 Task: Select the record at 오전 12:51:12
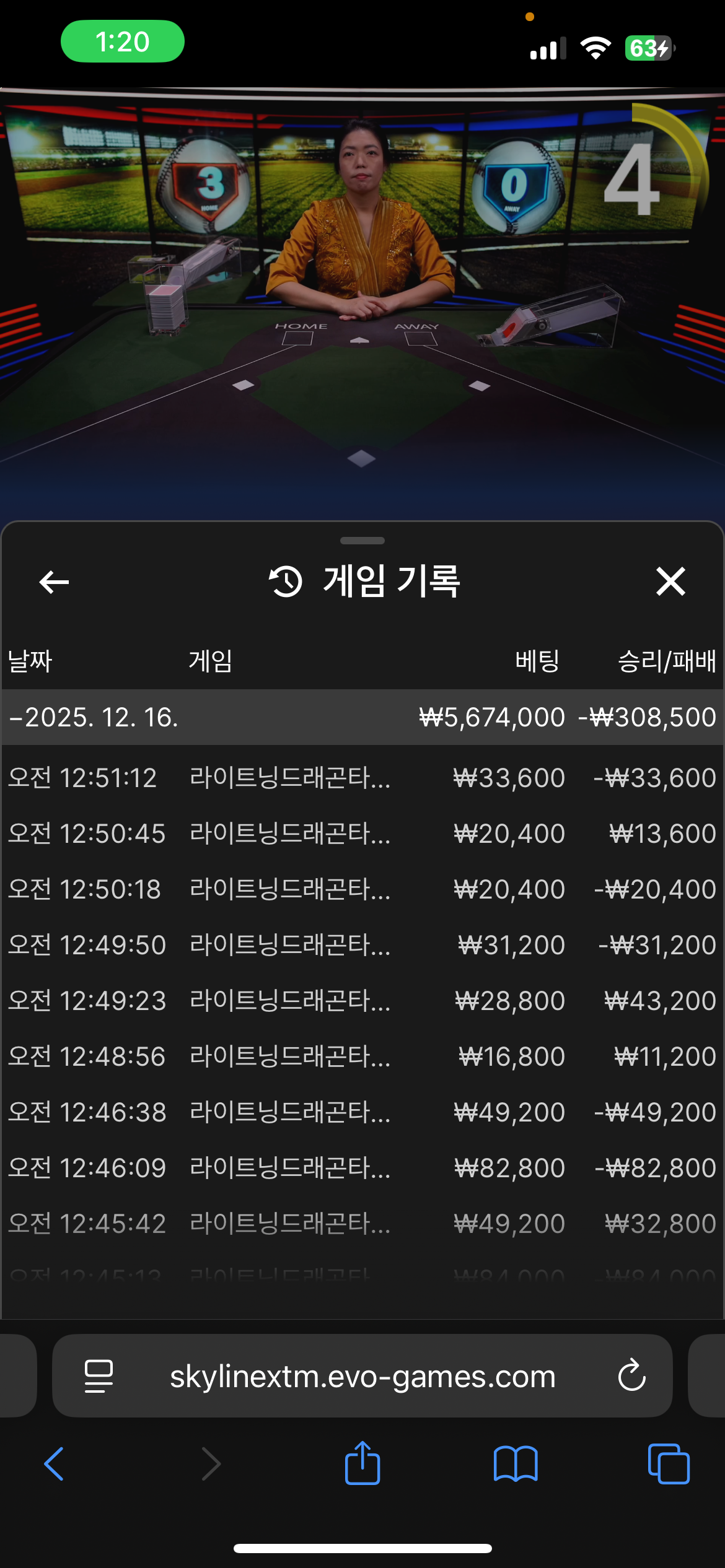tap(362, 778)
